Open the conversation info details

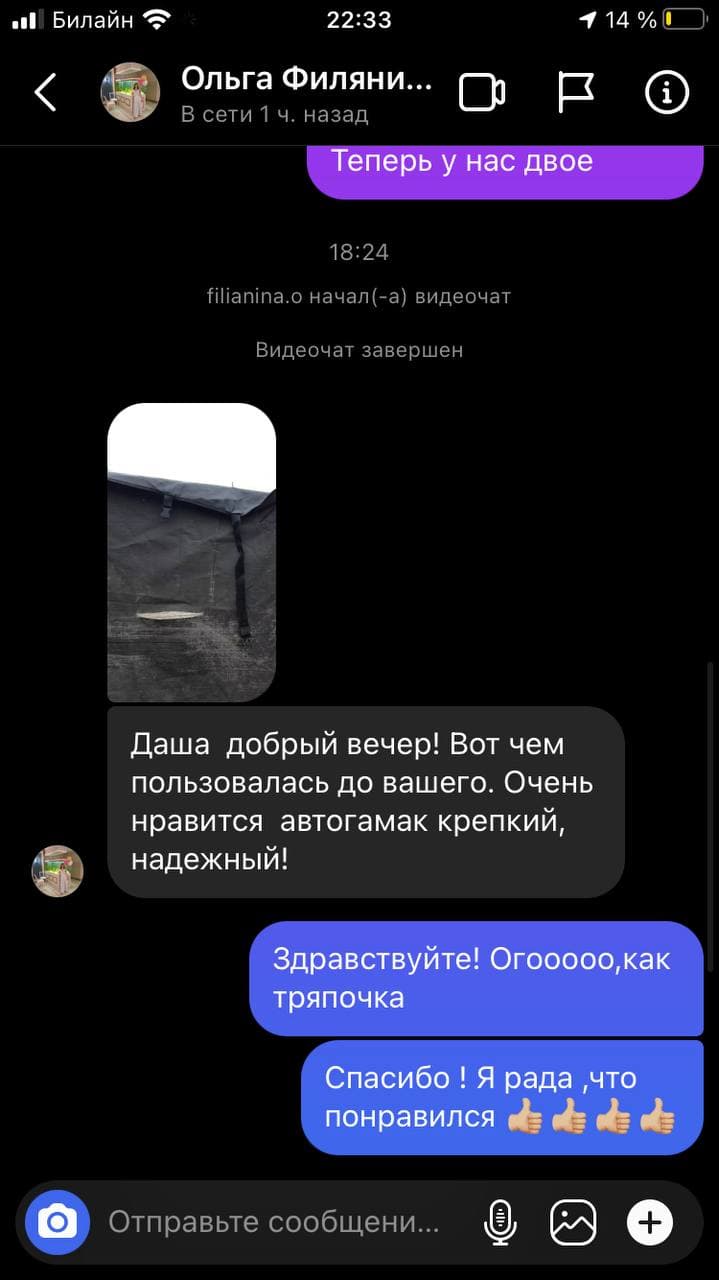pyautogui.click(x=667, y=93)
